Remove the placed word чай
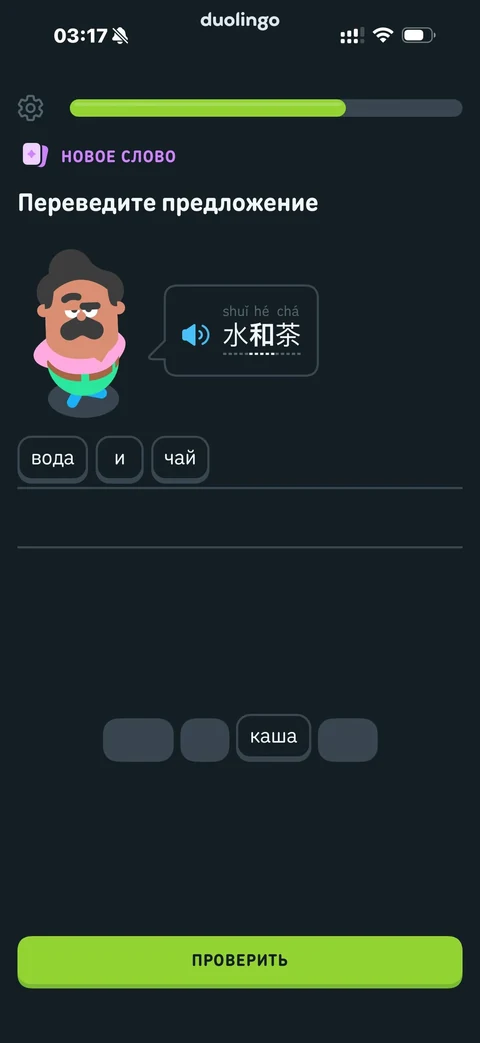Image resolution: width=480 pixels, height=1043 pixels. point(180,459)
